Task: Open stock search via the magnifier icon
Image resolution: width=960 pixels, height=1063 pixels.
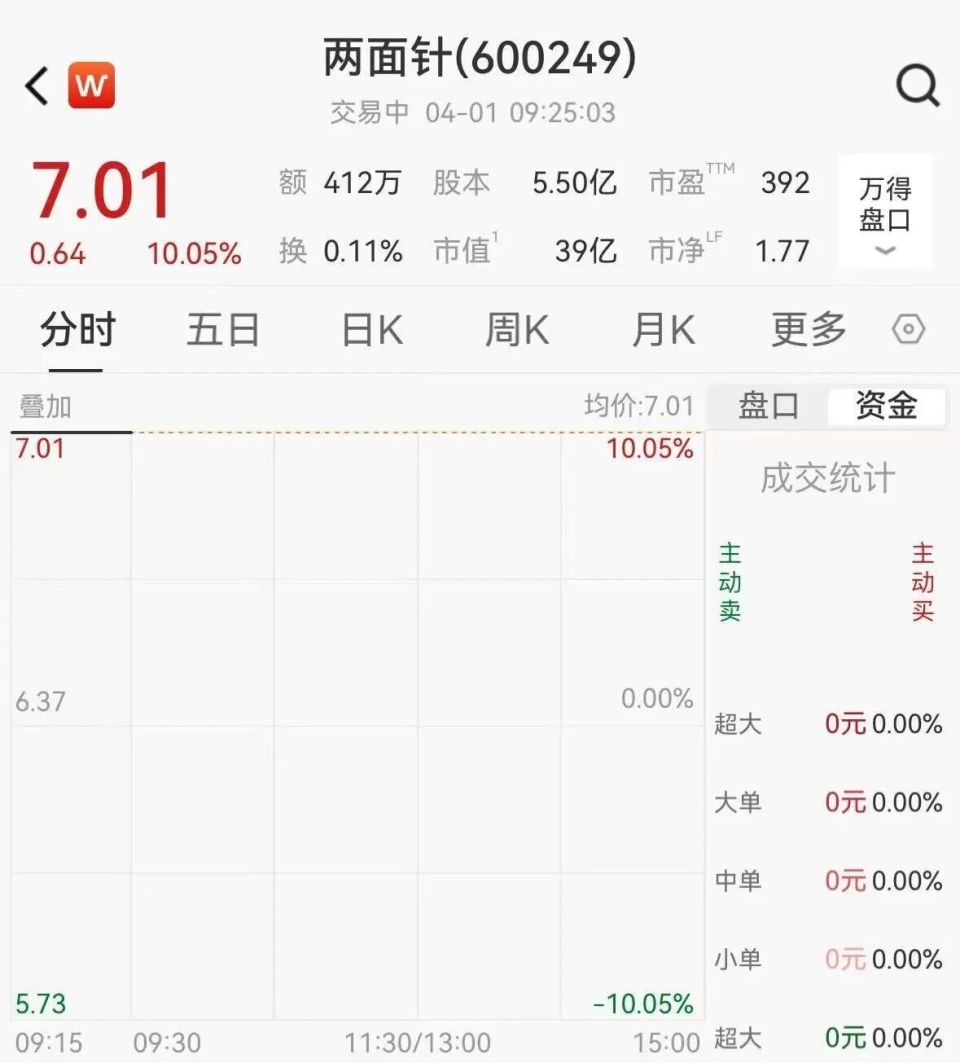Action: point(916,85)
